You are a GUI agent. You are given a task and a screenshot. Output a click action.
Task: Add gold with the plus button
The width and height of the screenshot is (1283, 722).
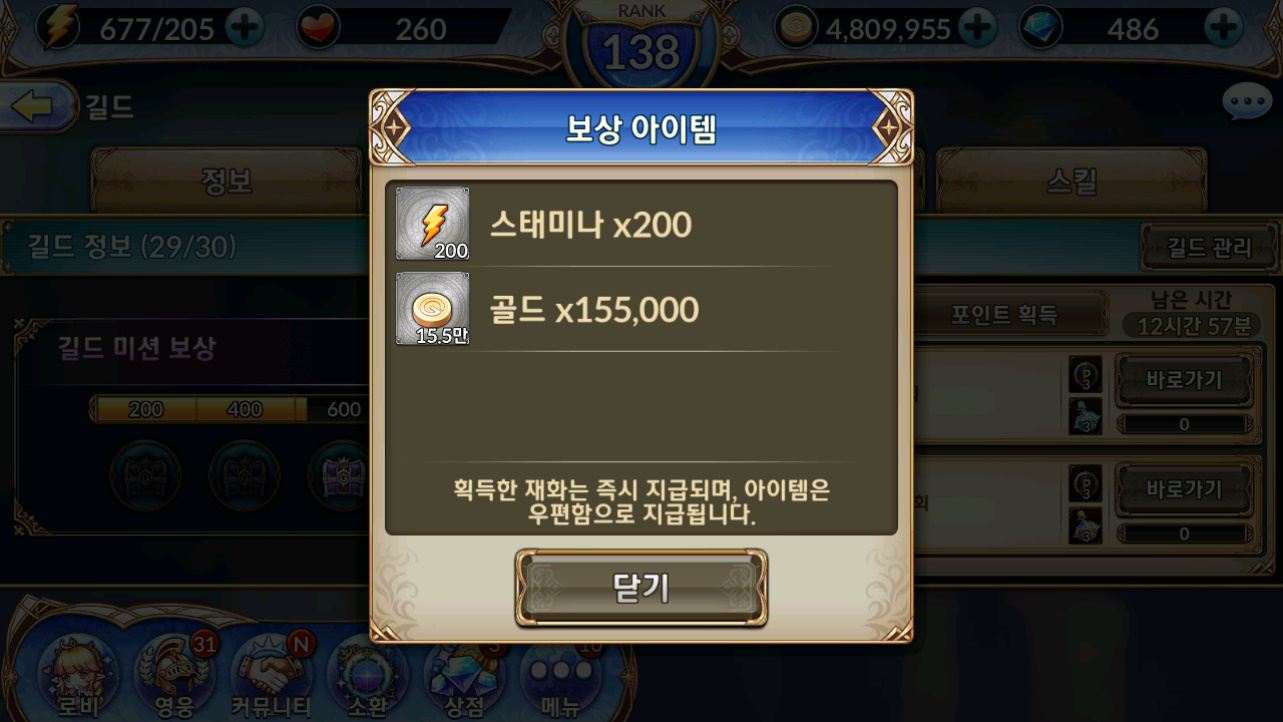pos(977,28)
